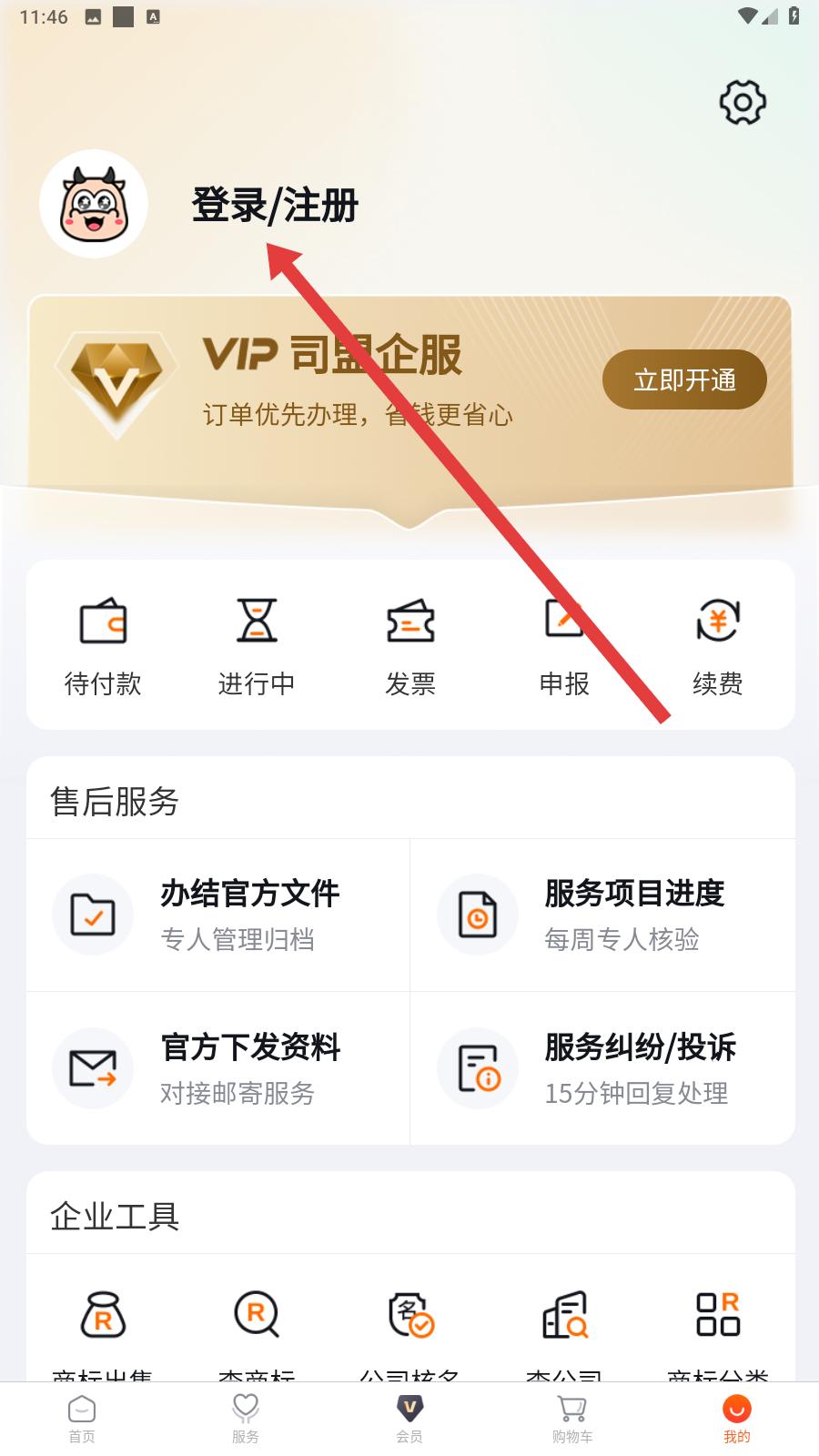Image resolution: width=819 pixels, height=1456 pixels.
Task: Check 服务项目进度 service progress
Action: pyautogui.click(x=602, y=915)
